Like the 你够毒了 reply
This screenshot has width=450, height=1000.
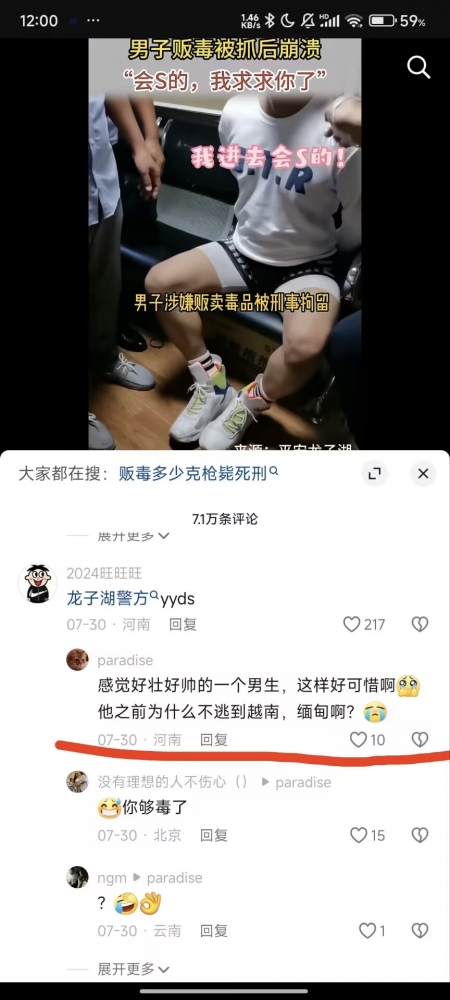(x=368, y=835)
